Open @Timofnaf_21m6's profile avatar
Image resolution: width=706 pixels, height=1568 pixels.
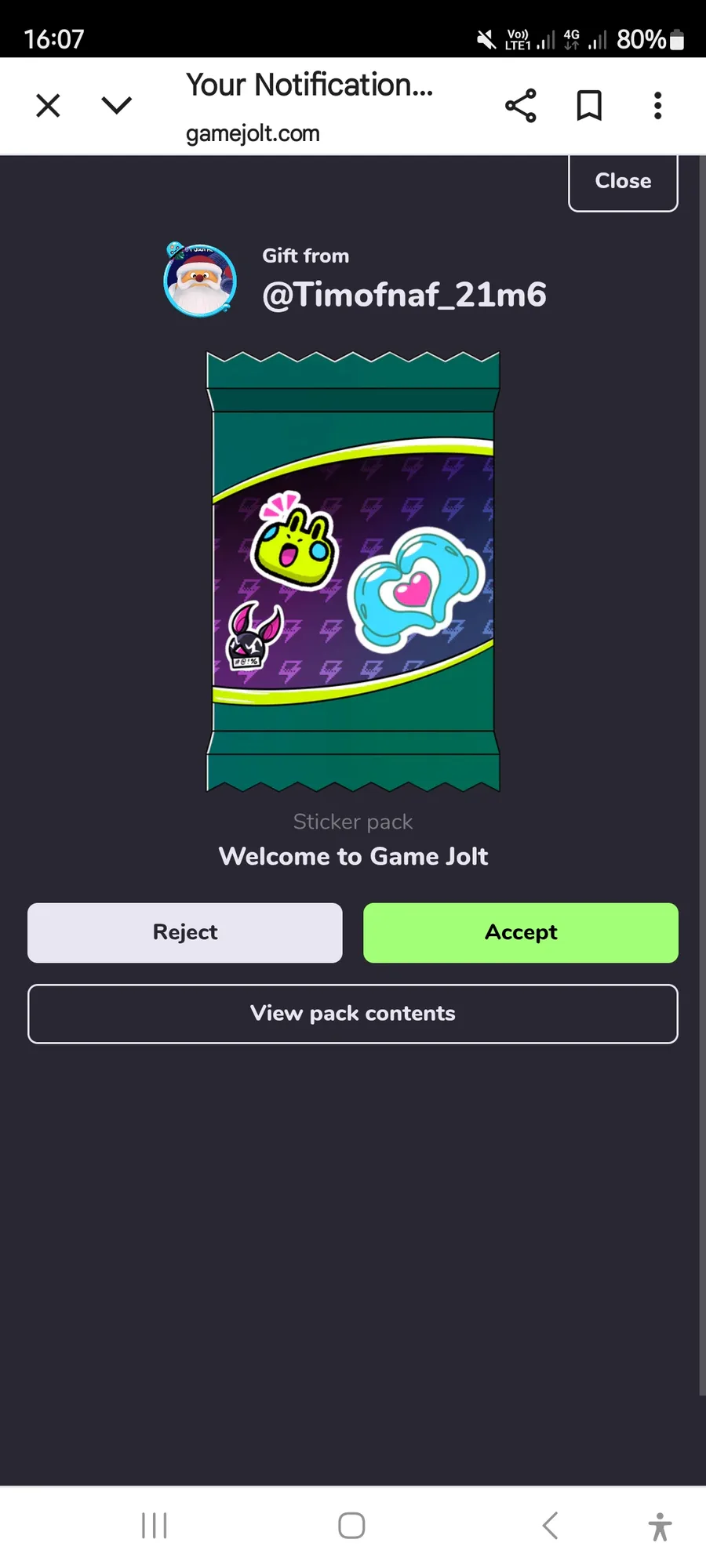click(200, 280)
